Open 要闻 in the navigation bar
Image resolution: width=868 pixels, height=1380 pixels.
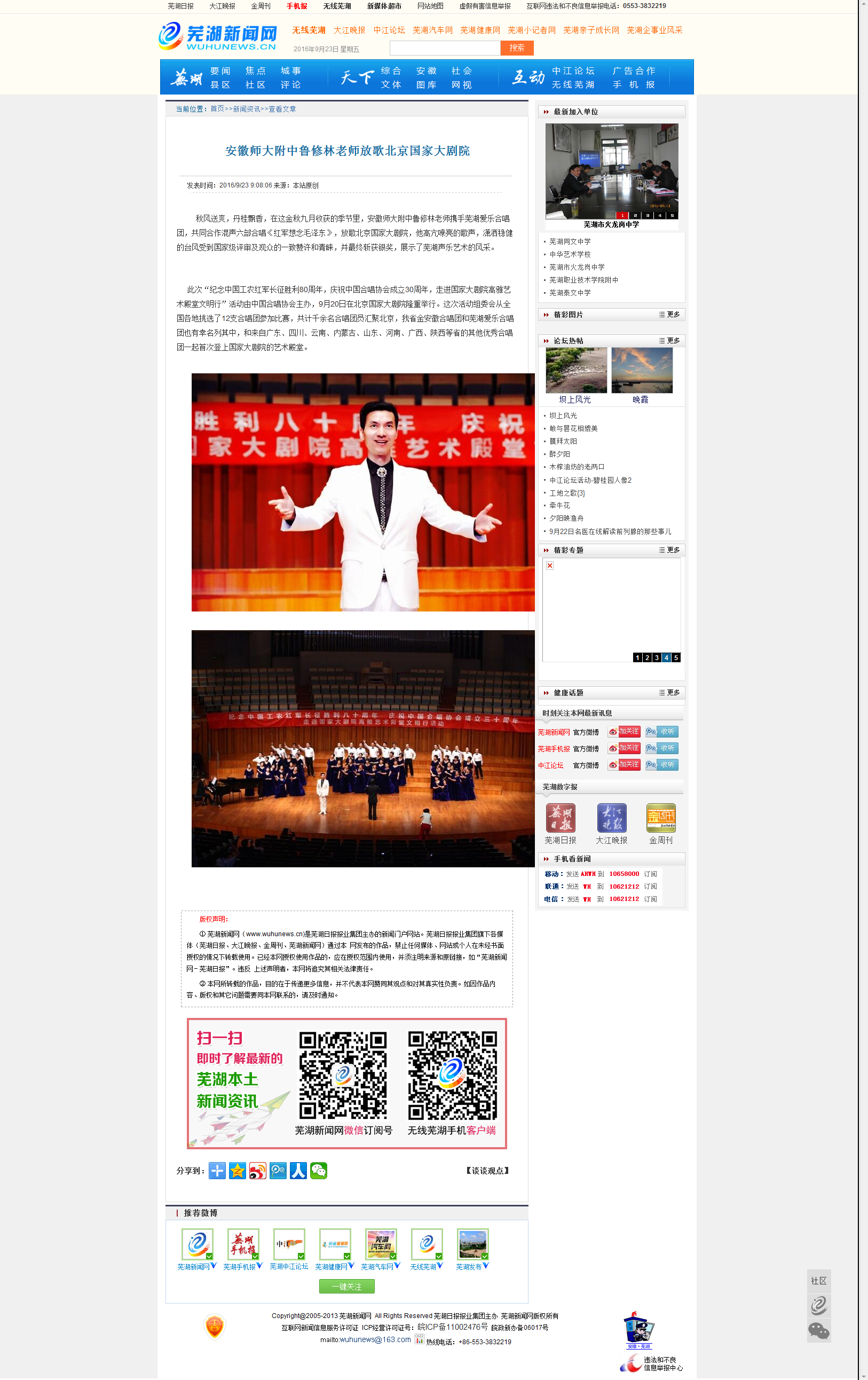click(220, 71)
